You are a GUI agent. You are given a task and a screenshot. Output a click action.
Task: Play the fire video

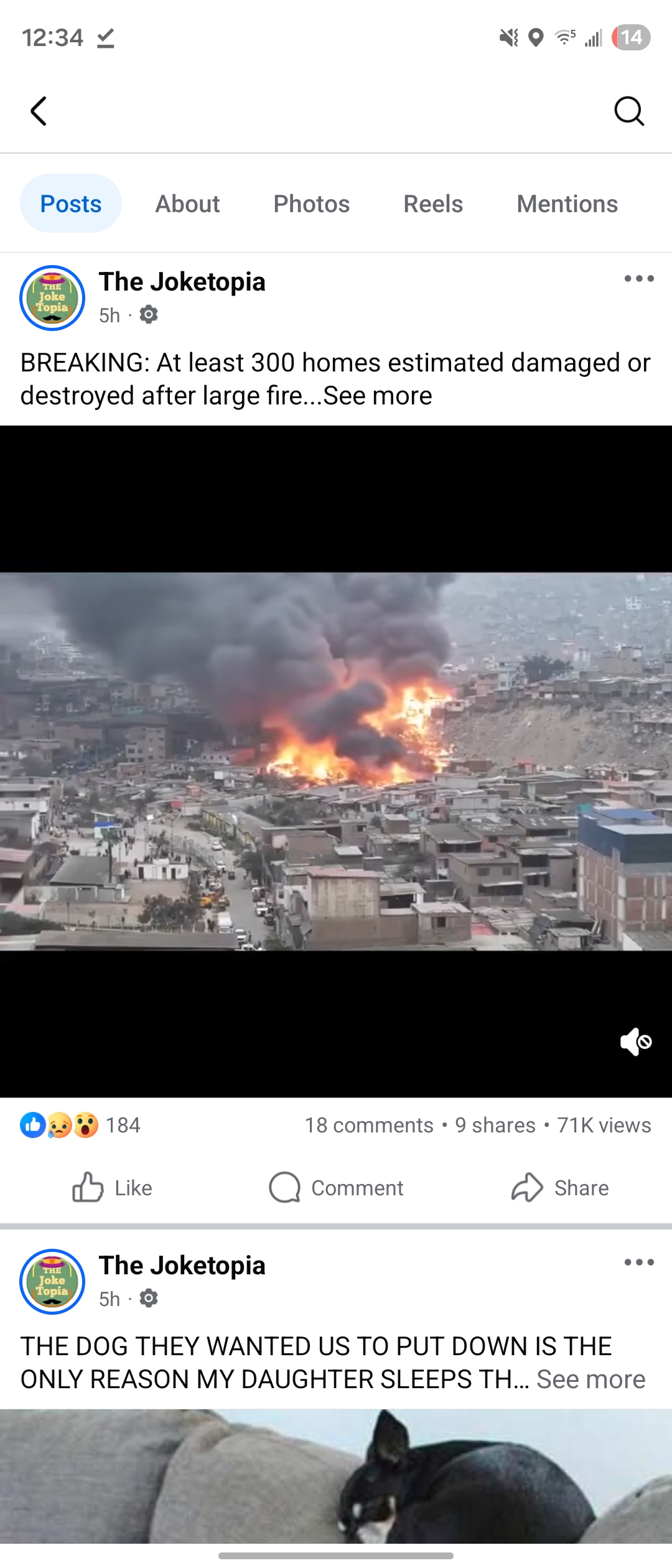tap(336, 760)
